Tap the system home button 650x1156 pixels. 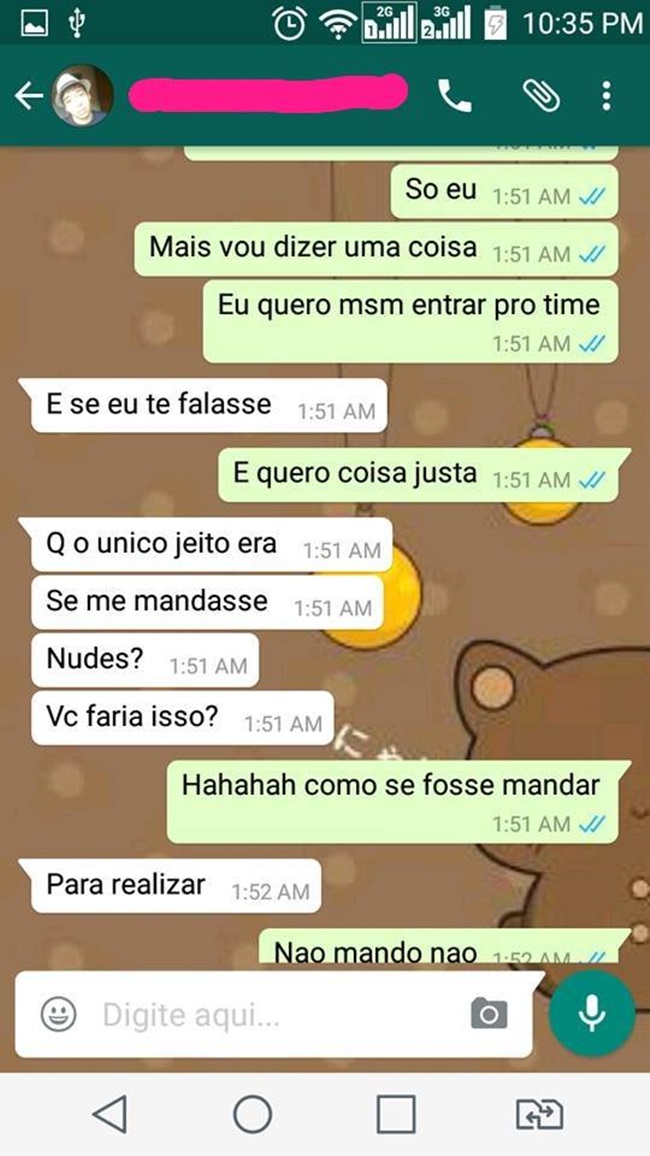pos(253,1113)
